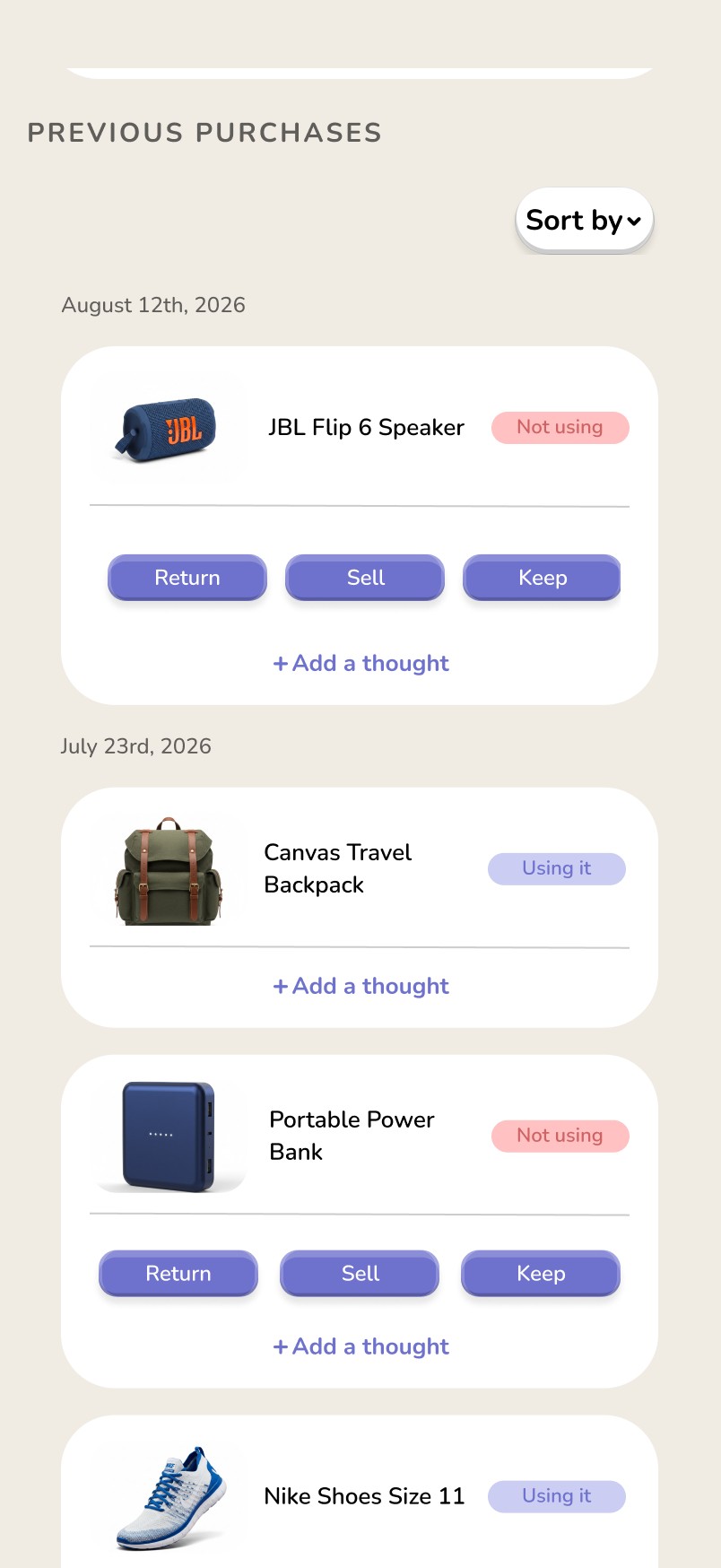Keep the Portable Power Bank
This screenshot has height=1568, width=721.
click(541, 1274)
